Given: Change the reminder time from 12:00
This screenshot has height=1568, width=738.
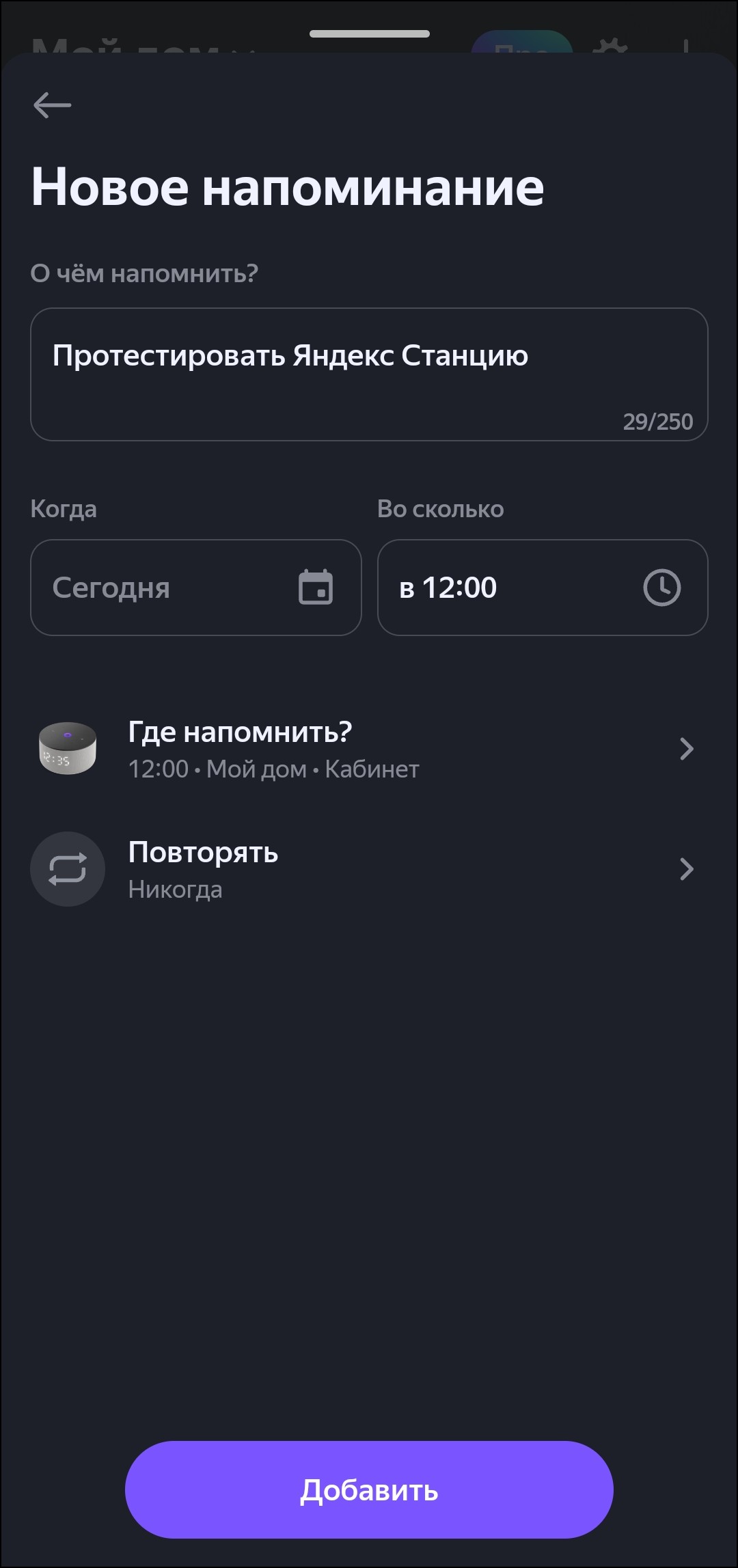Looking at the screenshot, I should [542, 588].
